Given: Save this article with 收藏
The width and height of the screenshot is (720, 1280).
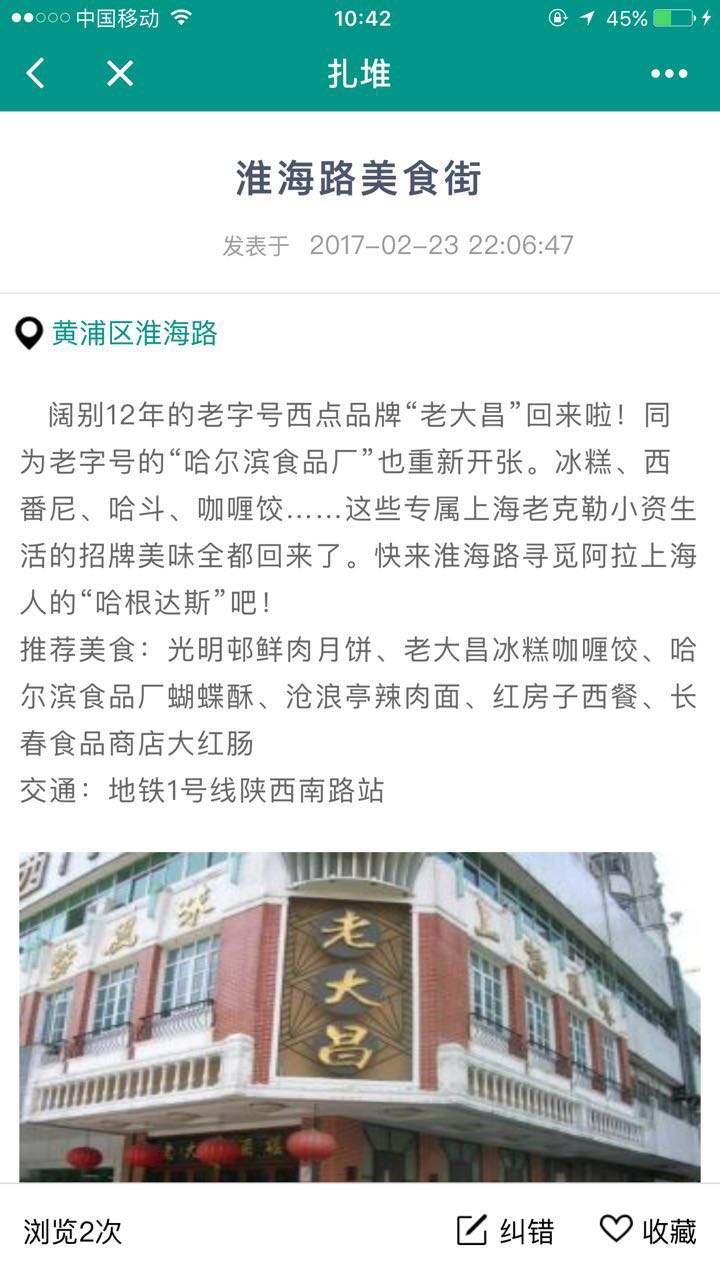Looking at the screenshot, I should 648,1231.
